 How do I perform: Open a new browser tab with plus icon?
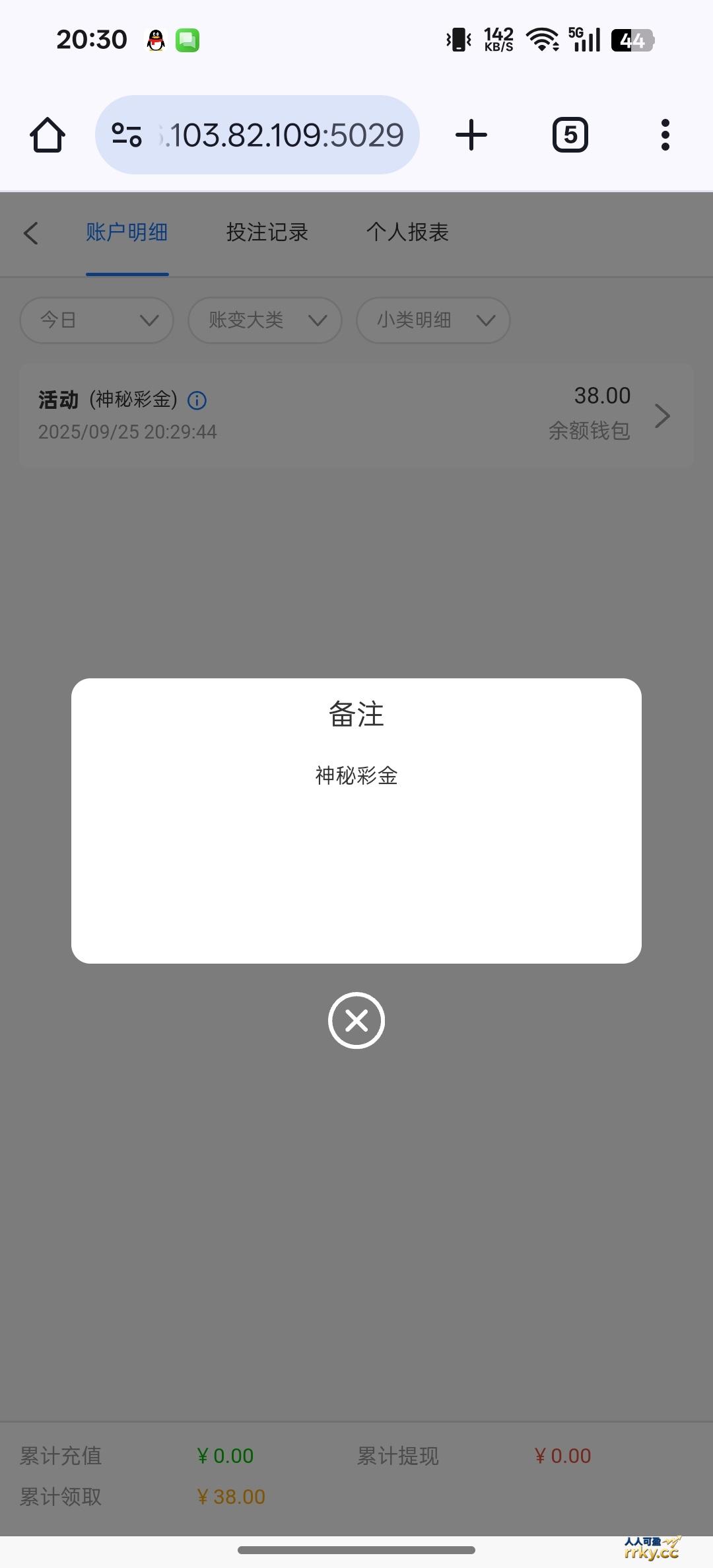click(471, 134)
